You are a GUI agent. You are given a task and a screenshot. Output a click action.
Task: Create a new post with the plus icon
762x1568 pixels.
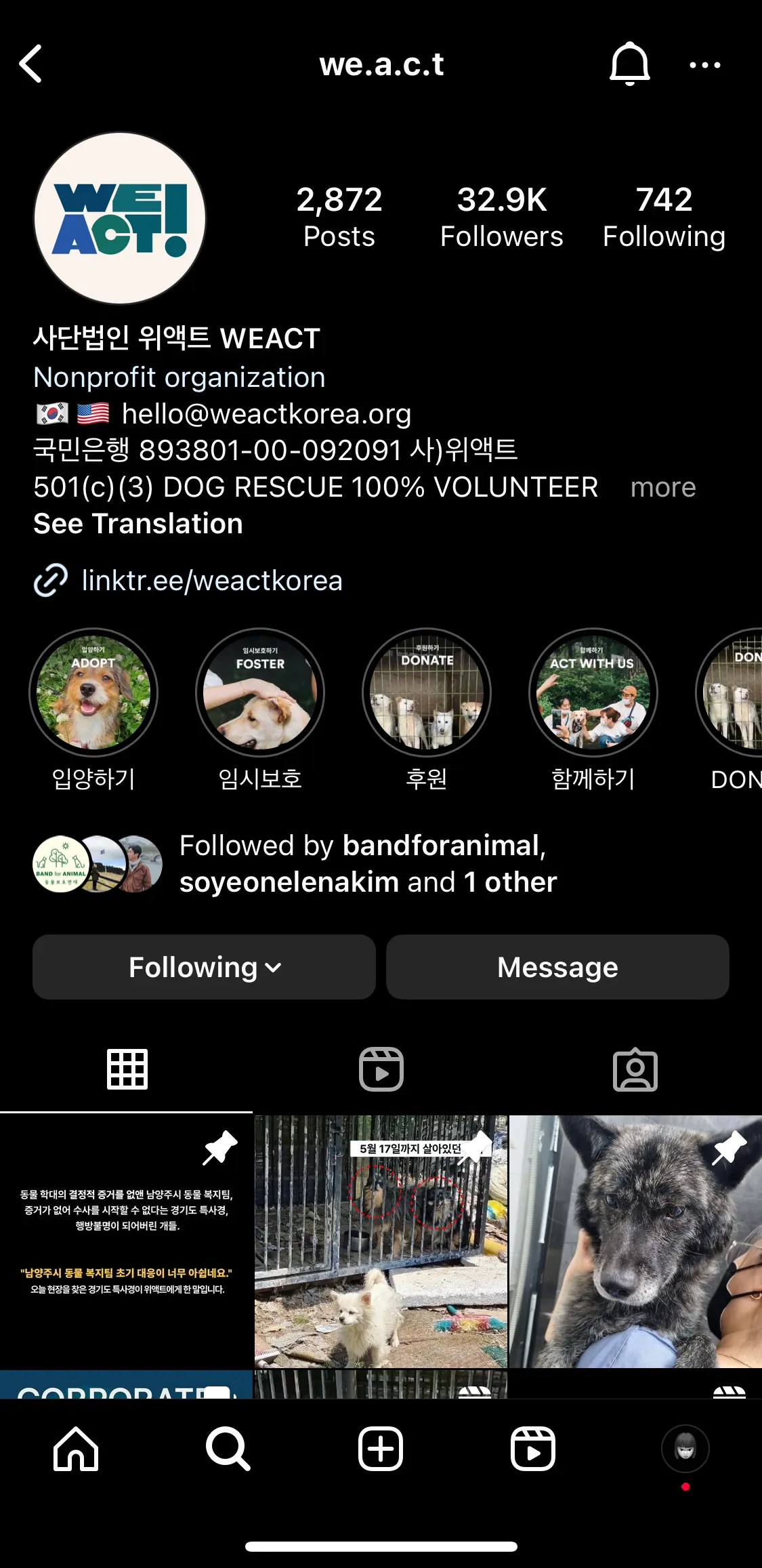(381, 1449)
